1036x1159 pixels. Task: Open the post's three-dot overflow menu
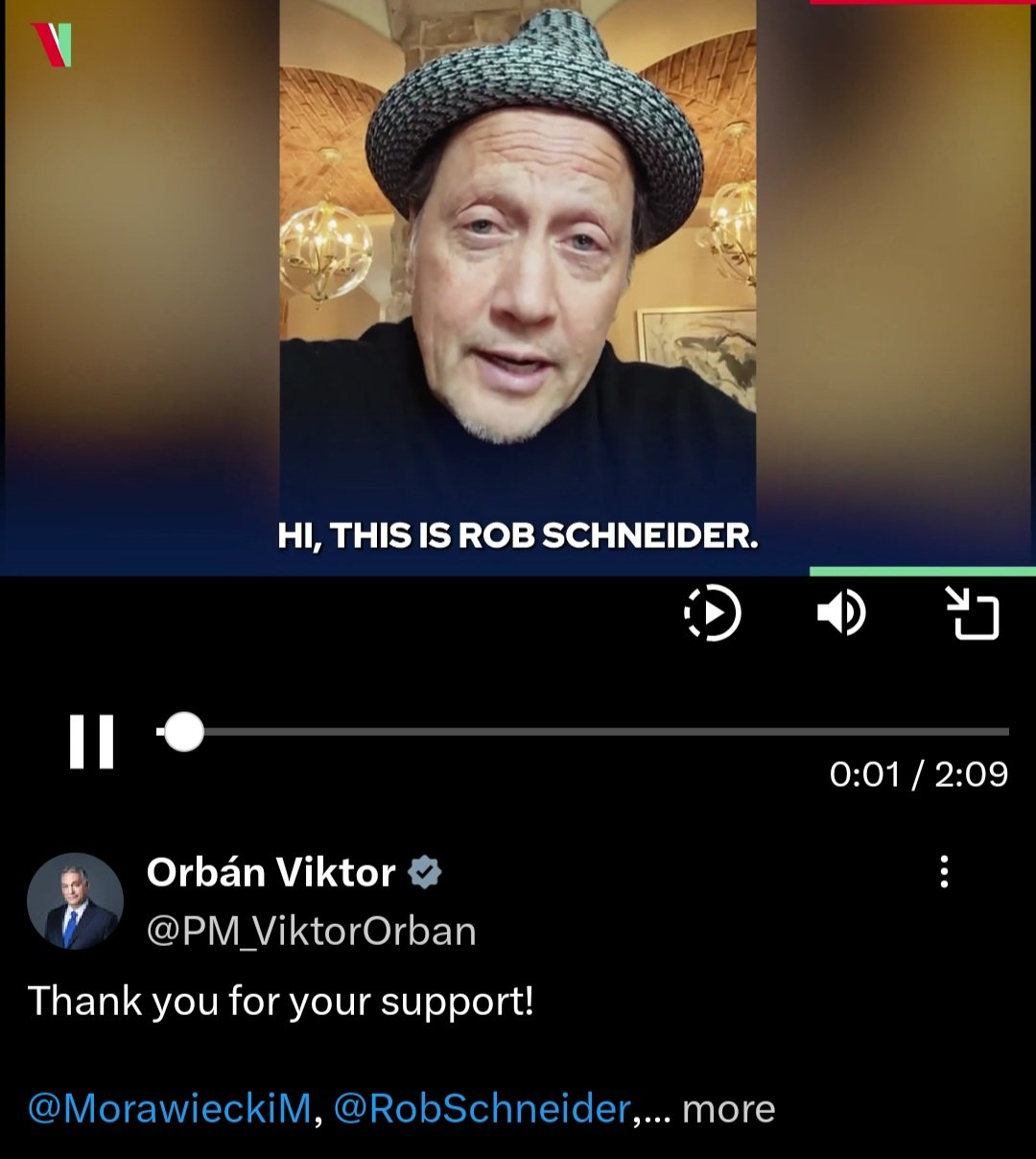(944, 871)
